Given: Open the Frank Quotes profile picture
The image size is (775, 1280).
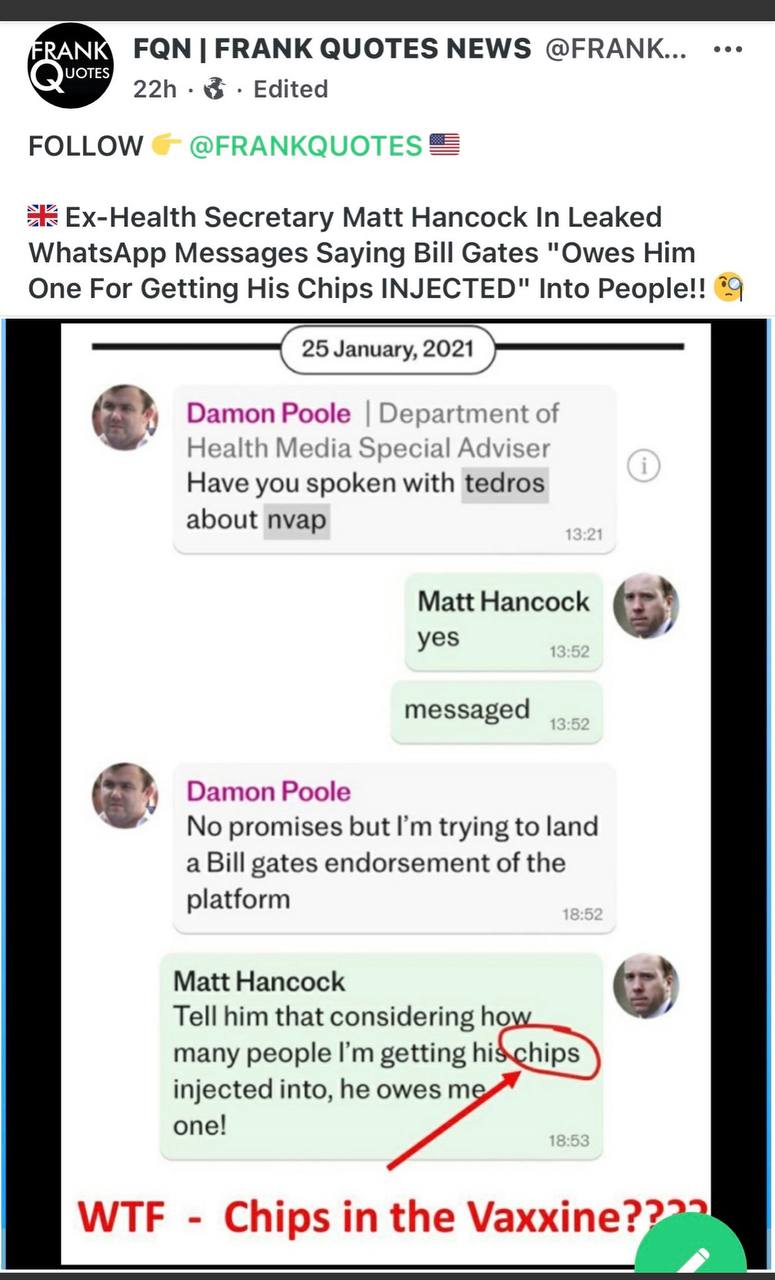Looking at the screenshot, I should 70,66.
